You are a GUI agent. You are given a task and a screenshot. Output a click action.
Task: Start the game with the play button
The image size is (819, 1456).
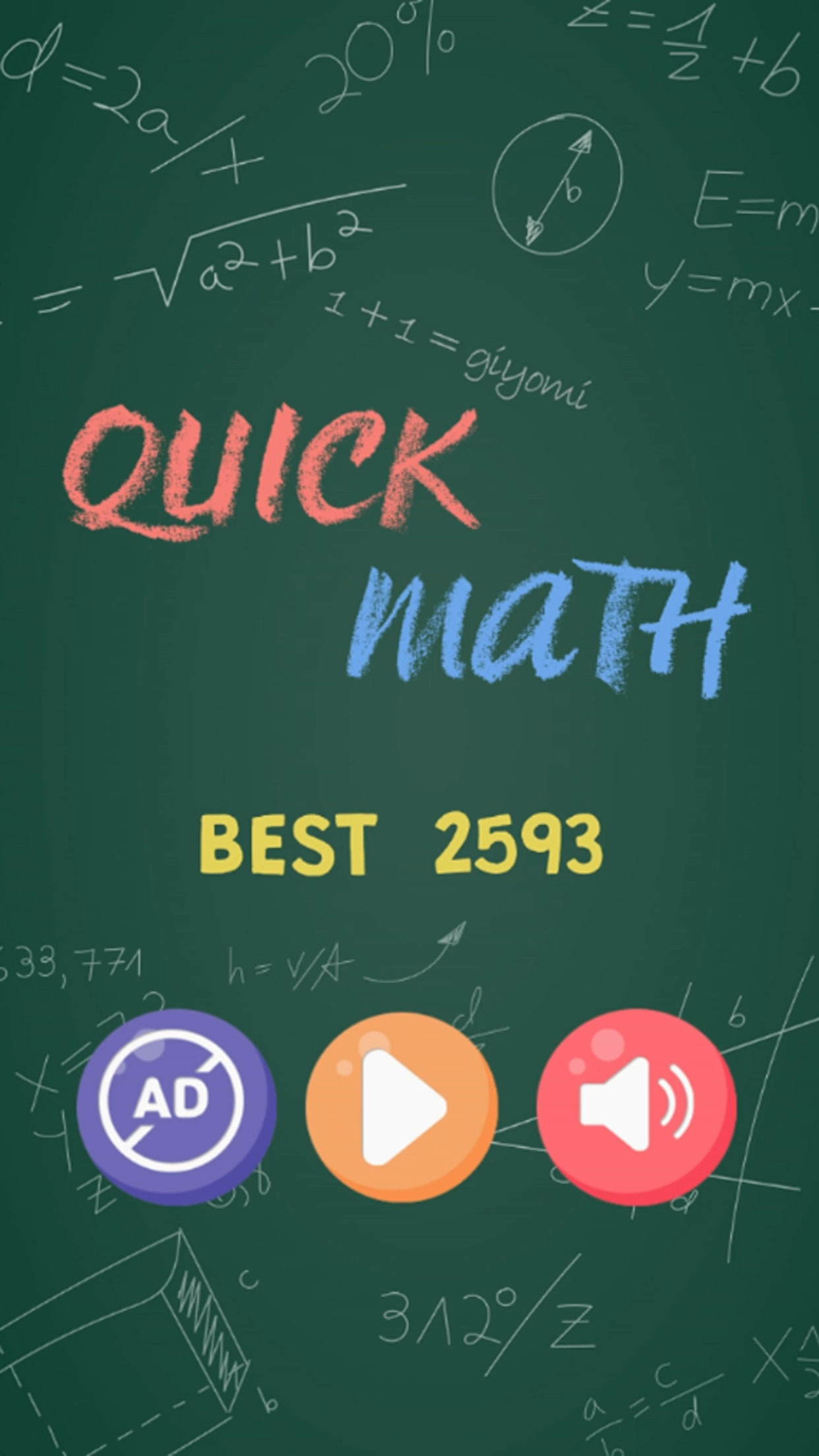(402, 1107)
